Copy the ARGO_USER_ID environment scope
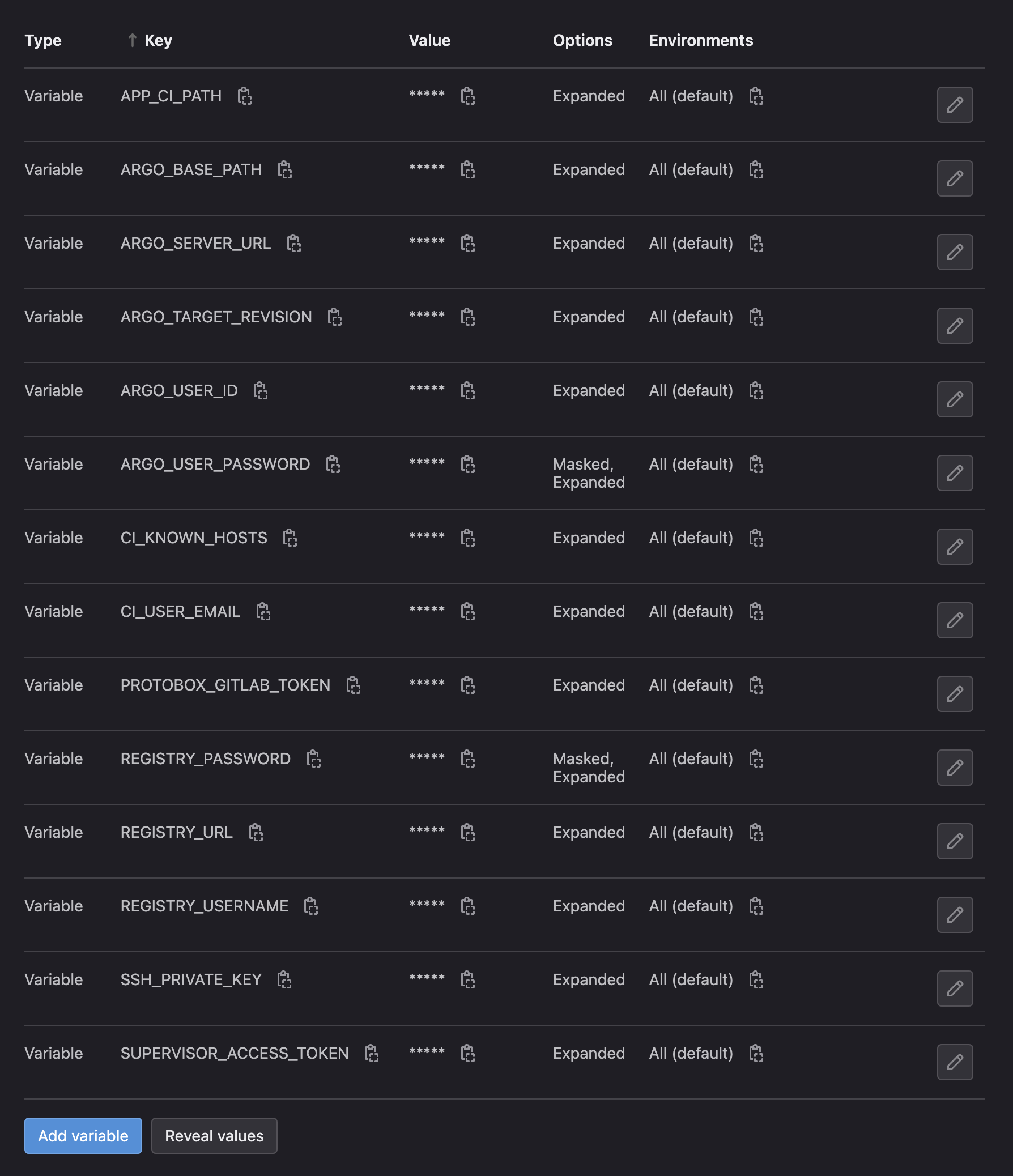Viewport: 1013px width, 1176px height. pyautogui.click(x=756, y=390)
